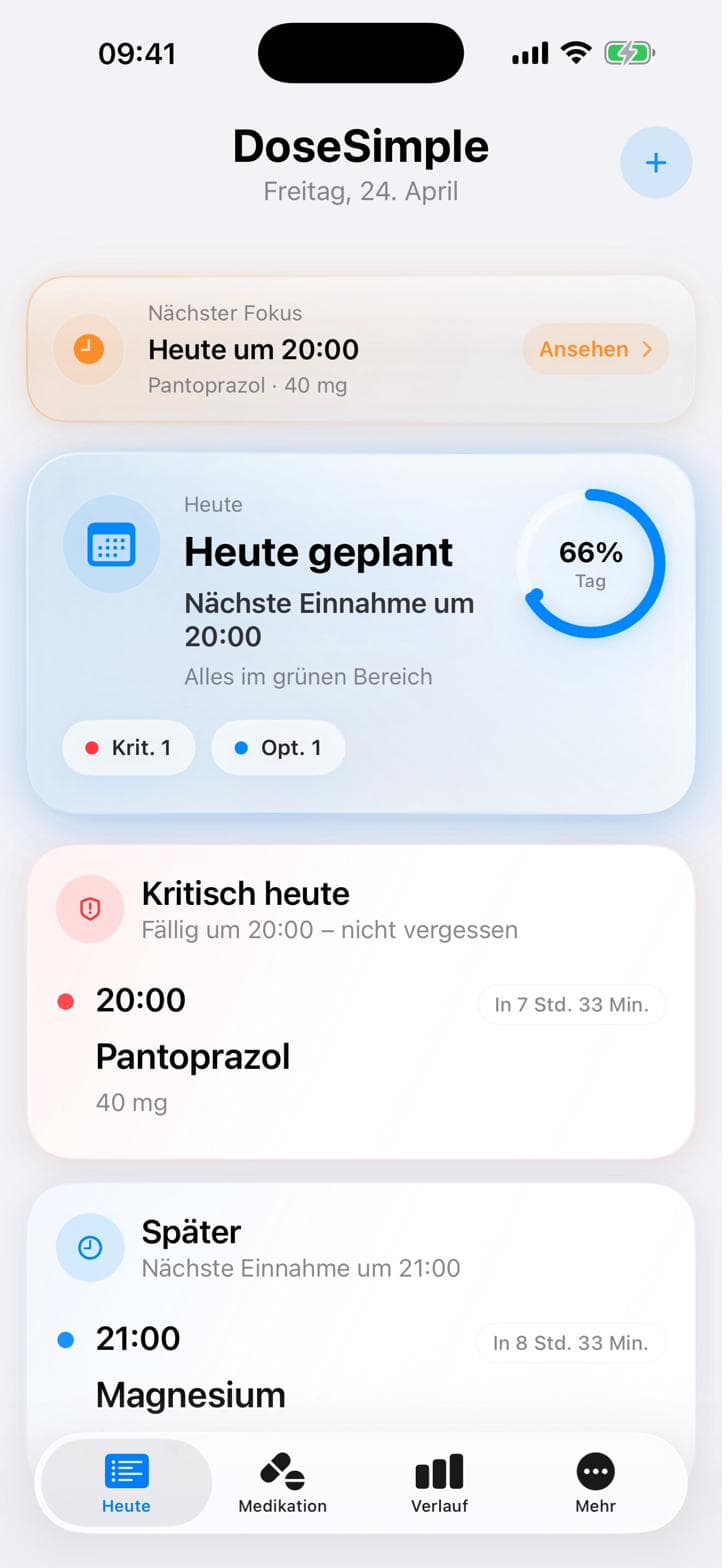
Task: Switch to the Medikation tab
Action: pyautogui.click(x=282, y=1483)
